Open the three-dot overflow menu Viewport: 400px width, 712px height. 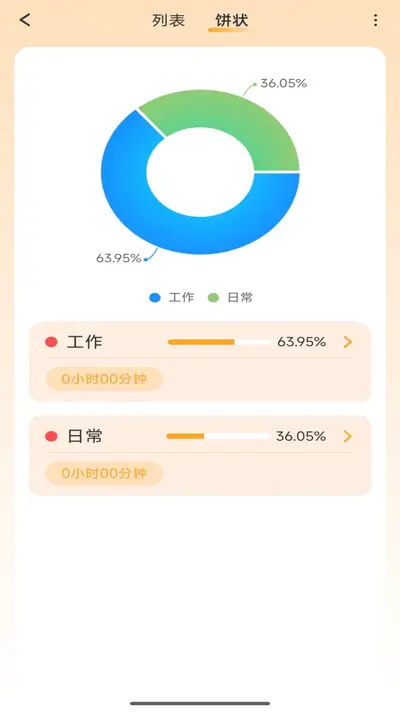(375, 20)
